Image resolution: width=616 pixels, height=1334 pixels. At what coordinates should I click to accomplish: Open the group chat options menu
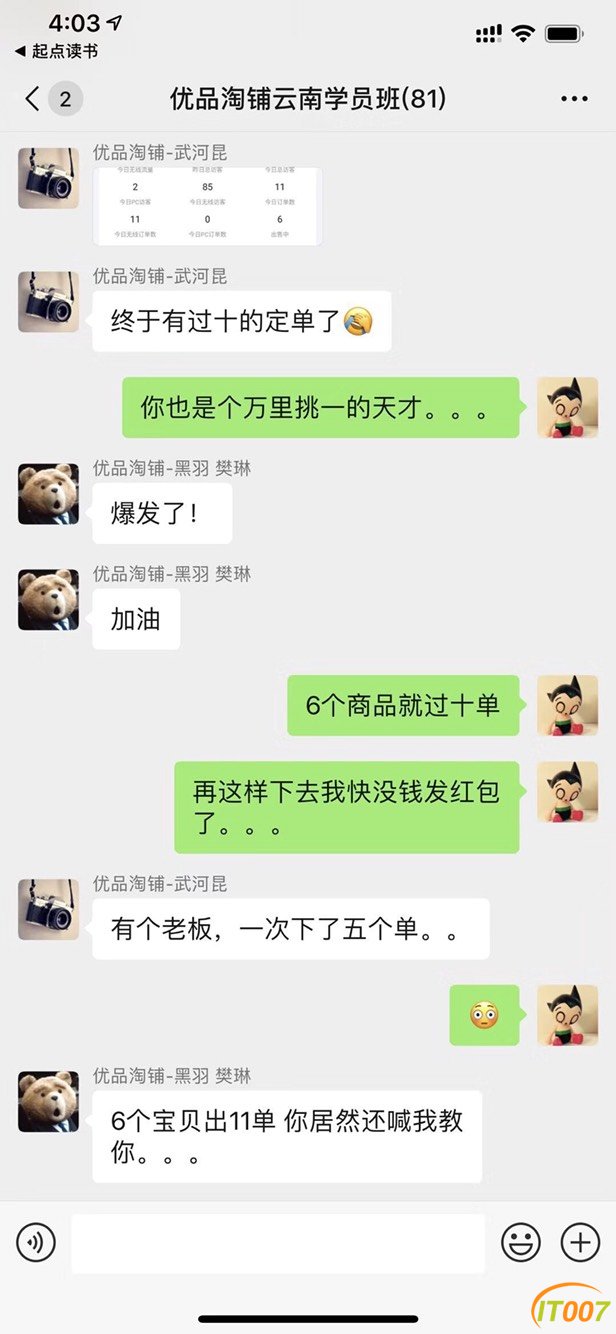point(574,99)
